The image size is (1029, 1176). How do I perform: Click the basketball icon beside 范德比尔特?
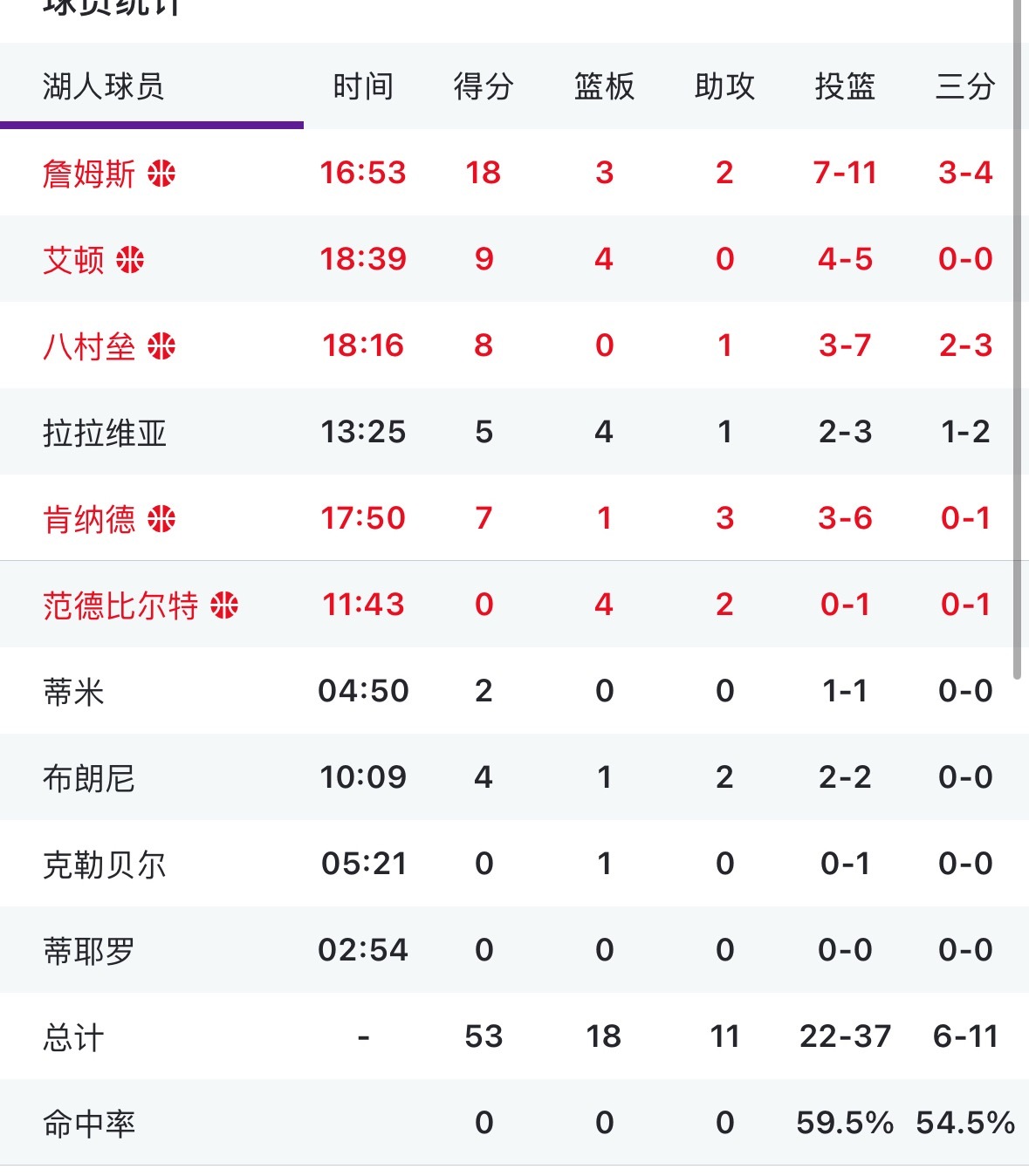(225, 604)
